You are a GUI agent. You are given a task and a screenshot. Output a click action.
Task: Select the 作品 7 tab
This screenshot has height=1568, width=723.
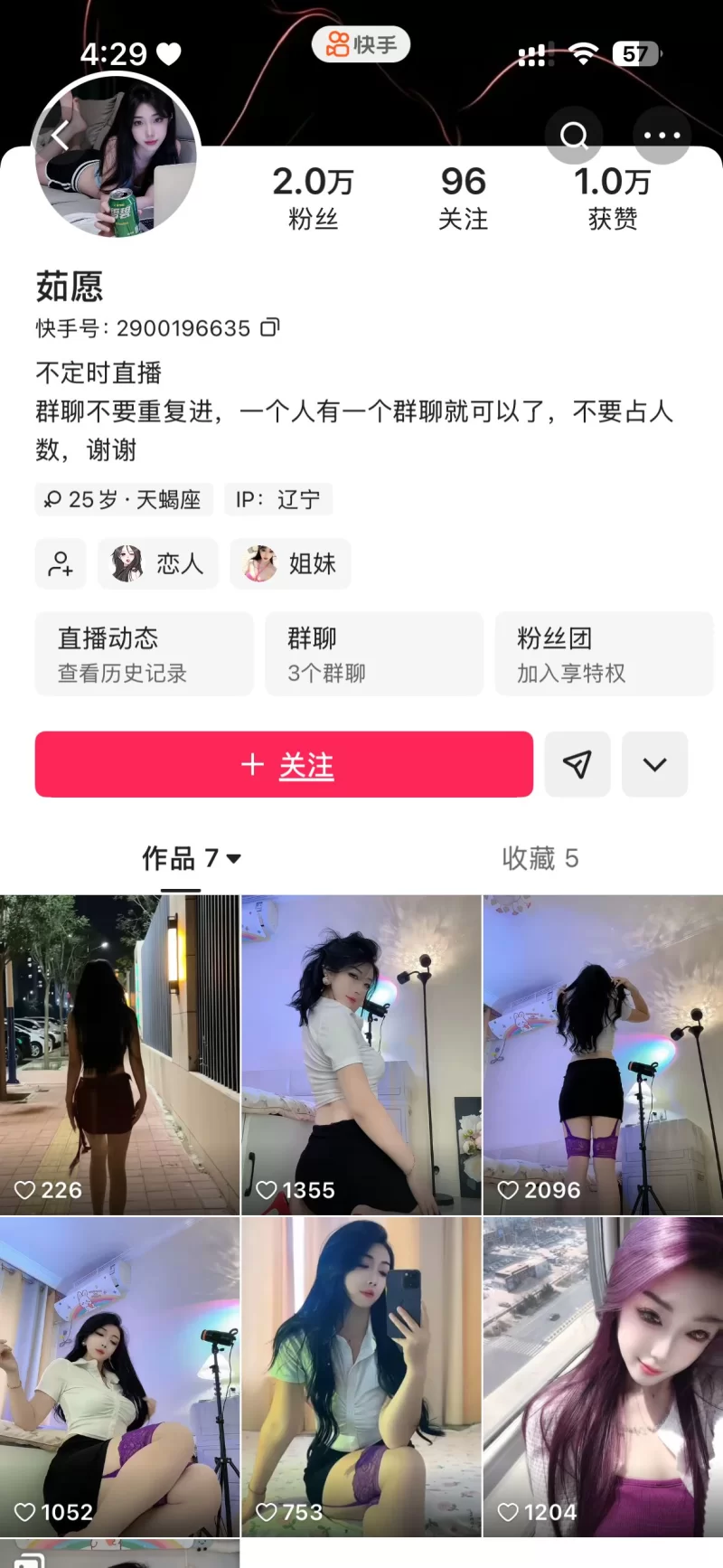click(x=191, y=858)
